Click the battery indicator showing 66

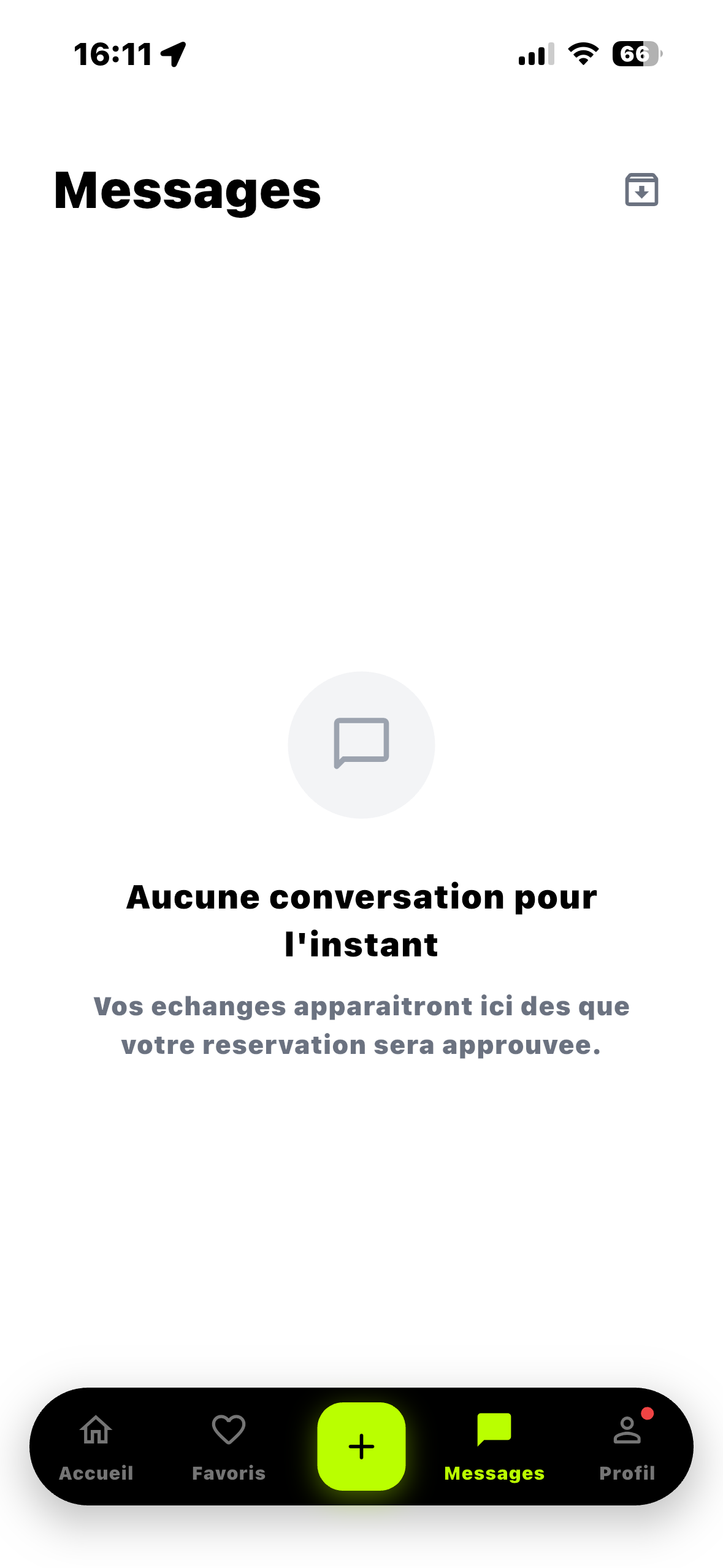[635, 55]
